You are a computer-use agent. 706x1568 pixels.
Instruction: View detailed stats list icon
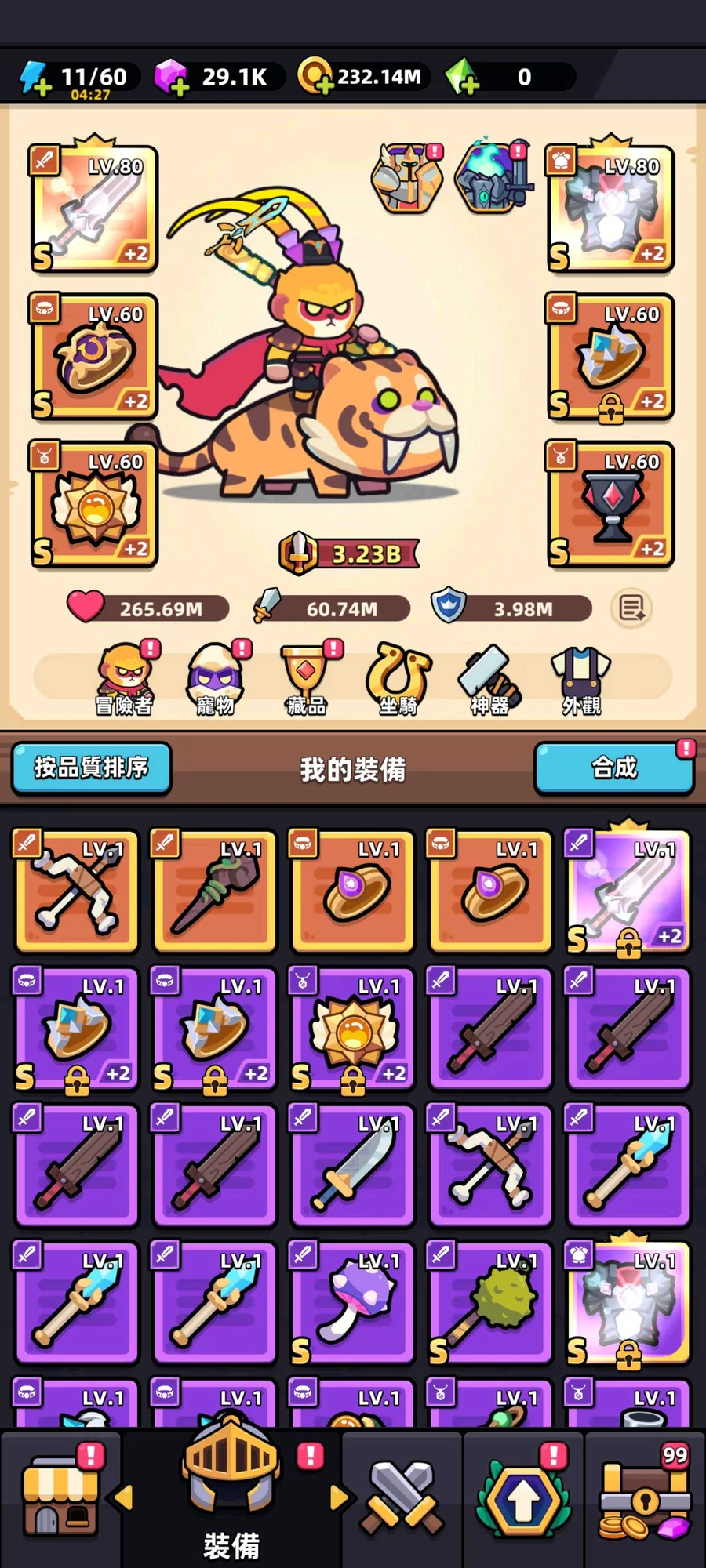(x=631, y=608)
